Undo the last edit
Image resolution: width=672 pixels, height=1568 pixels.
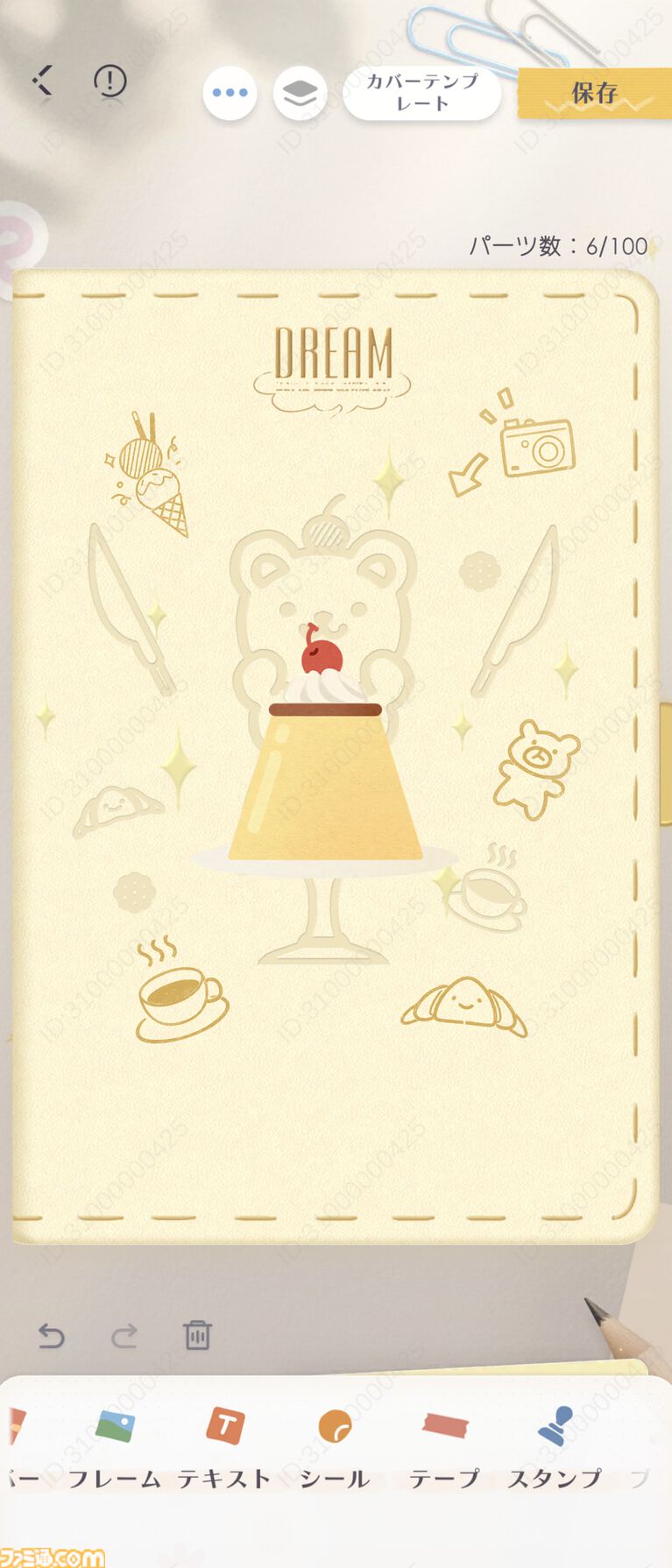tap(51, 1336)
